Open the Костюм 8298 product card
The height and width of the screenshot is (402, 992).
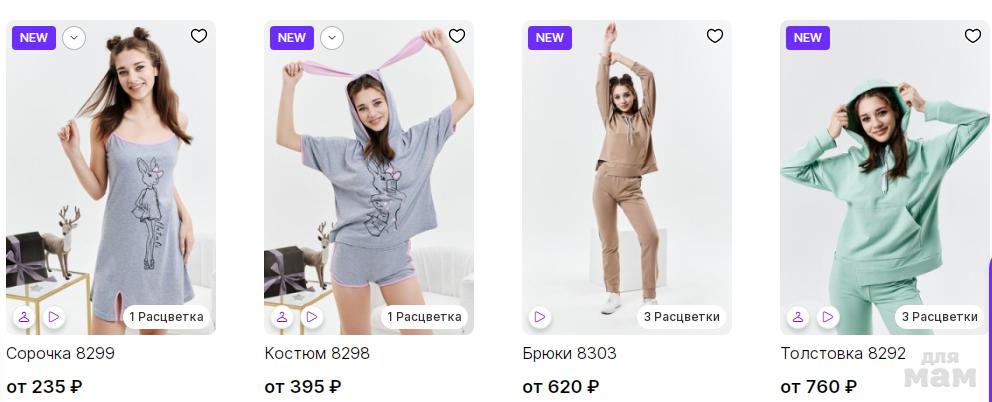pyautogui.click(x=317, y=353)
